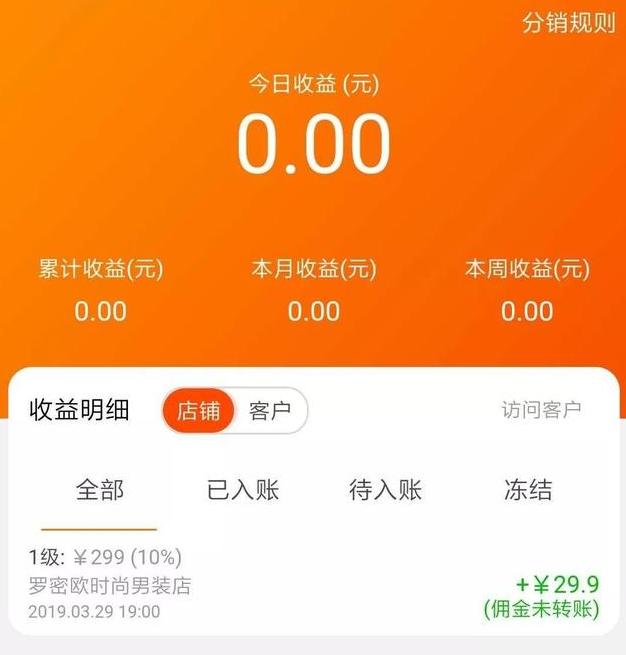Viewport: 626px width, 655px height.
Task: Select the 店铺 segment
Action: 199,411
